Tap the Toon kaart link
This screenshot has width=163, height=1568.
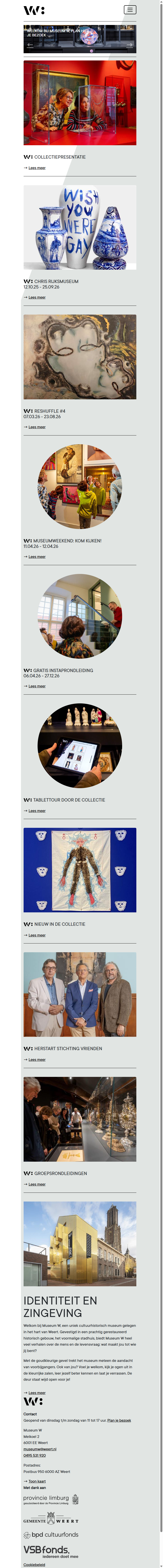click(x=36, y=1481)
